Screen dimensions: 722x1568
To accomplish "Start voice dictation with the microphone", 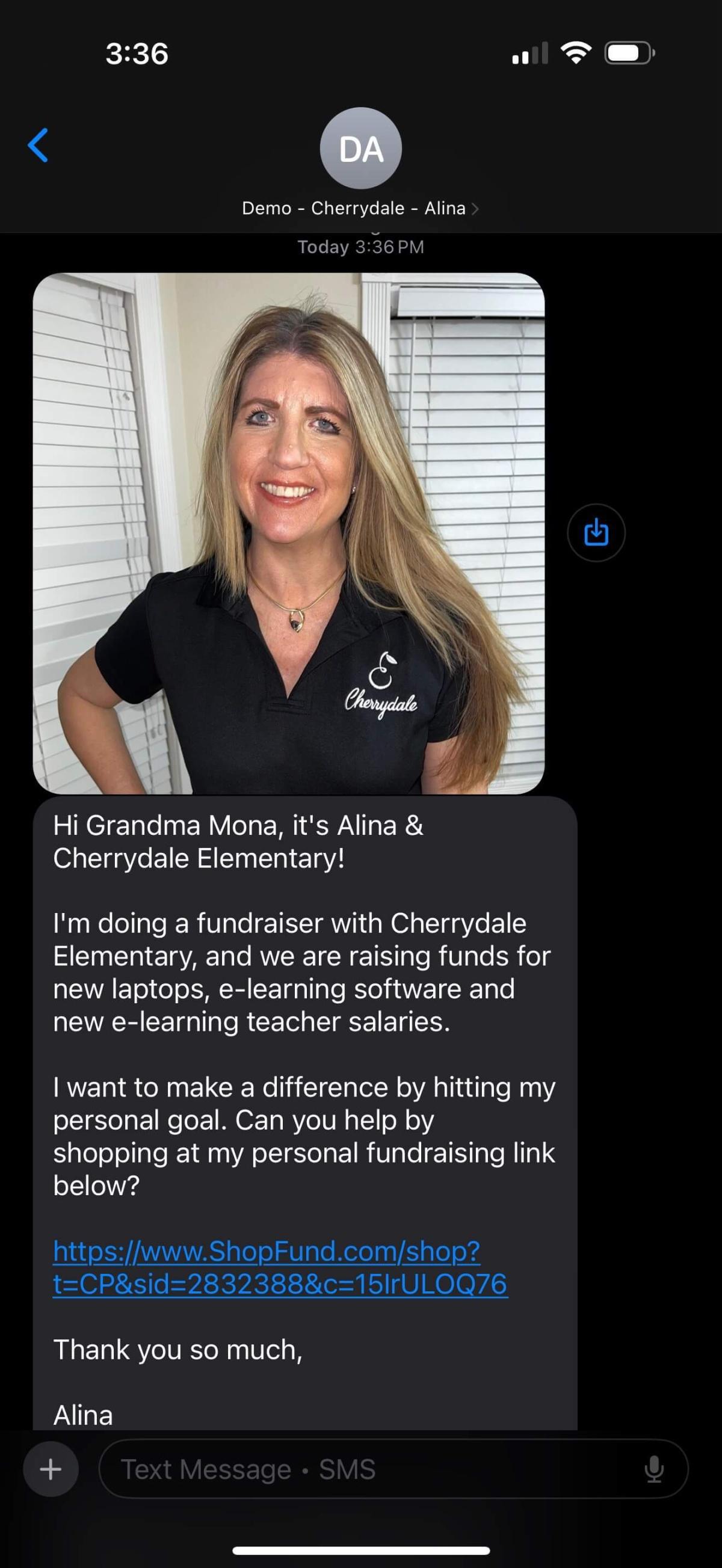I will tap(654, 1469).
